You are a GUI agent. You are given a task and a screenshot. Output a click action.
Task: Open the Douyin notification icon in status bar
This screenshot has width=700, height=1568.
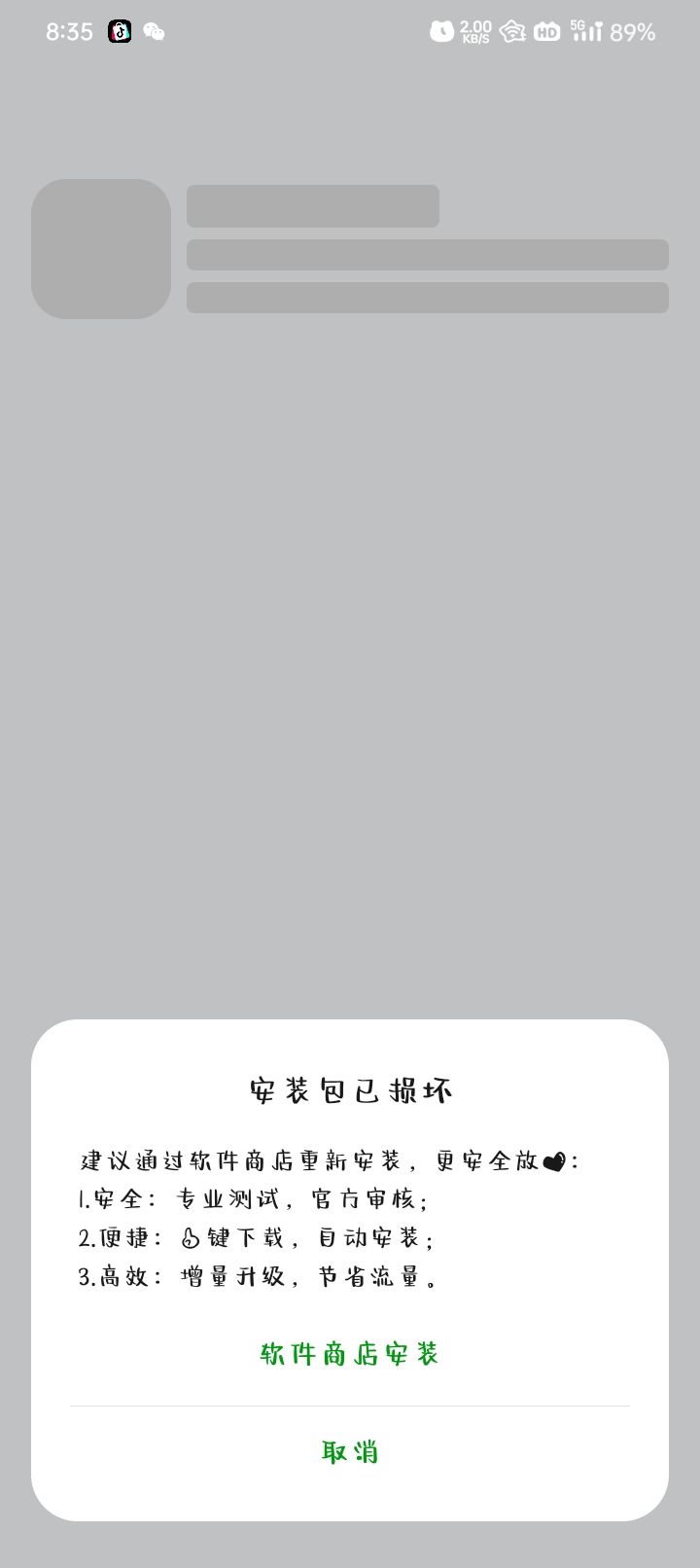pos(118,31)
